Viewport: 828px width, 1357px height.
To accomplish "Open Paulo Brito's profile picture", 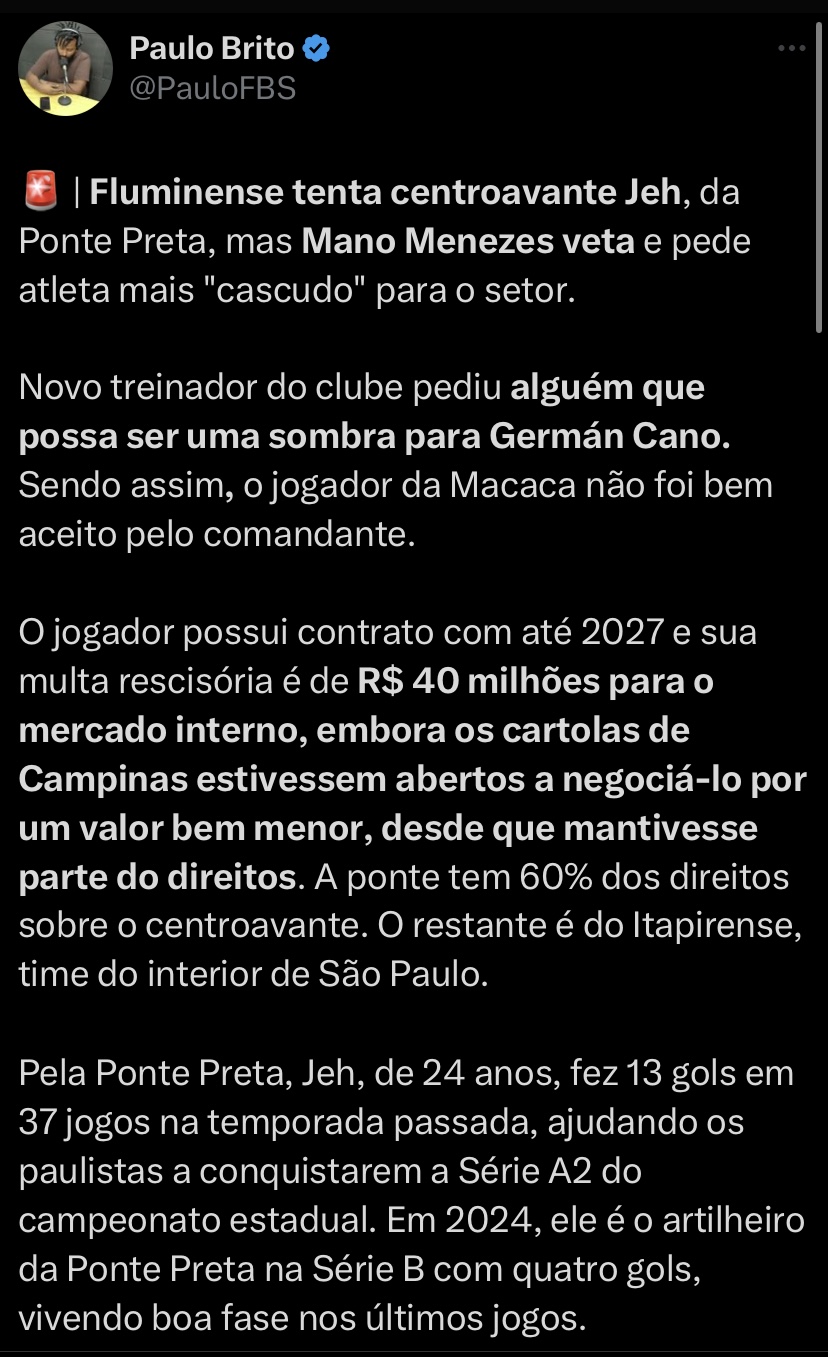I will click(66, 67).
